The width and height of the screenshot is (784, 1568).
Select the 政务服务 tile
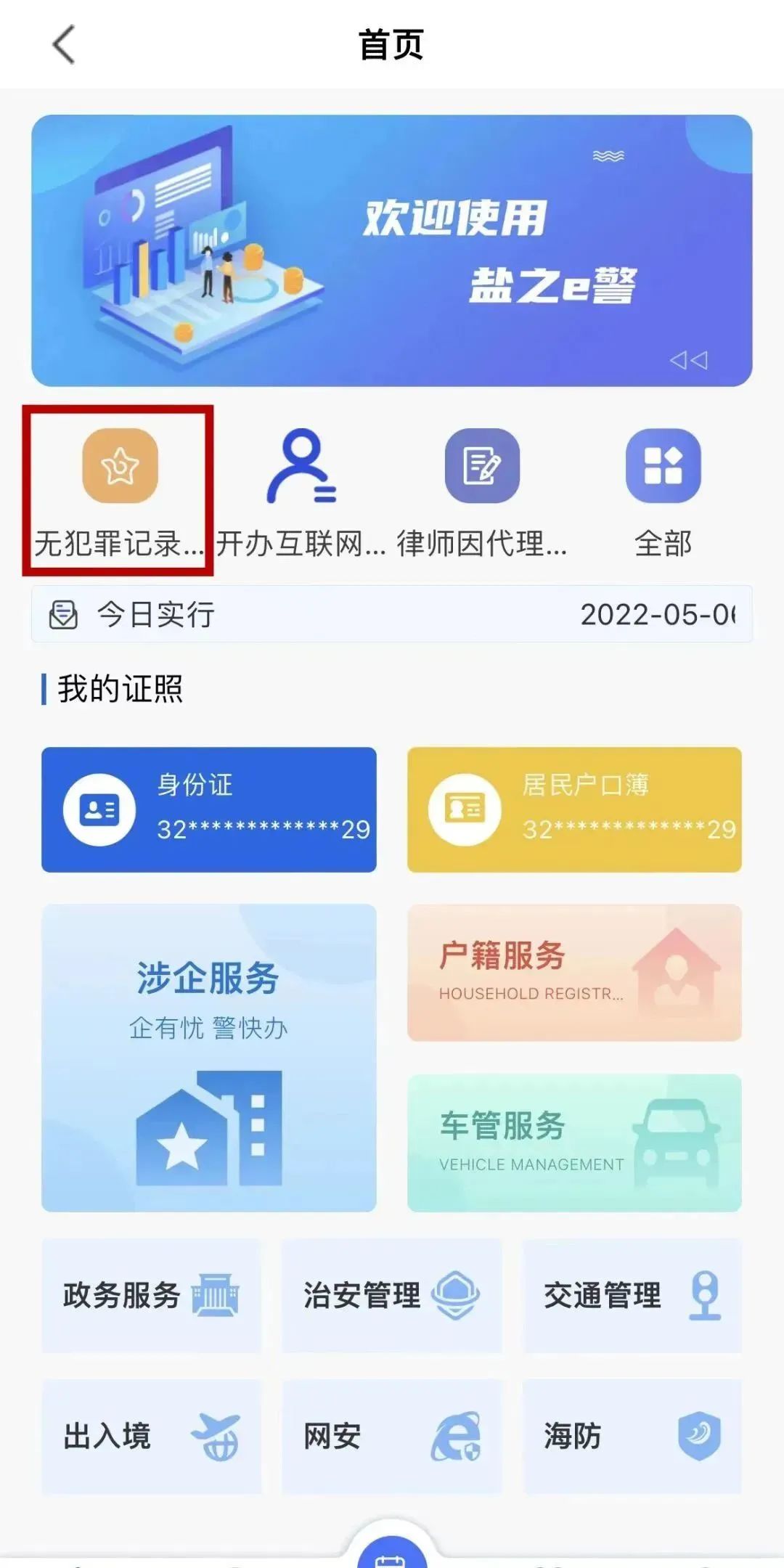[x=151, y=1295]
